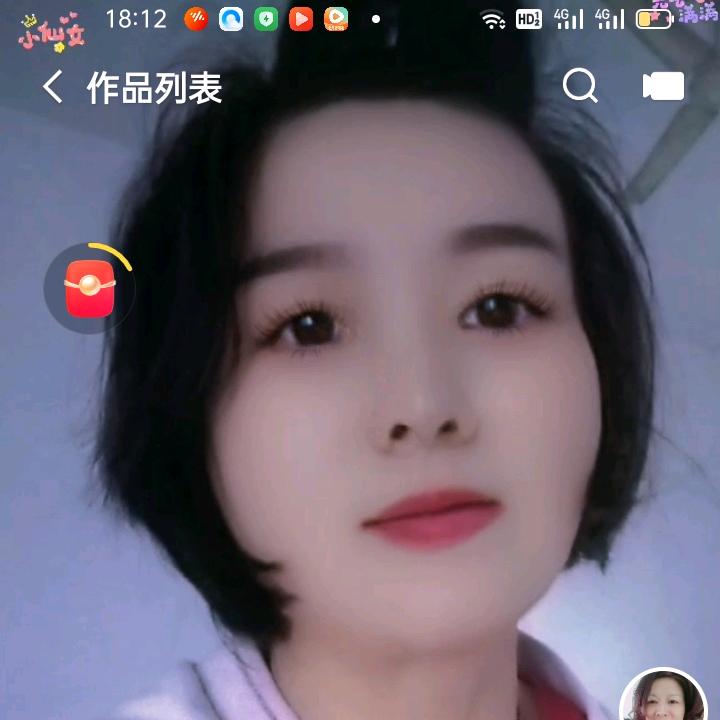Open the author's profile avatar
This screenshot has width=720, height=720.
(x=664, y=698)
